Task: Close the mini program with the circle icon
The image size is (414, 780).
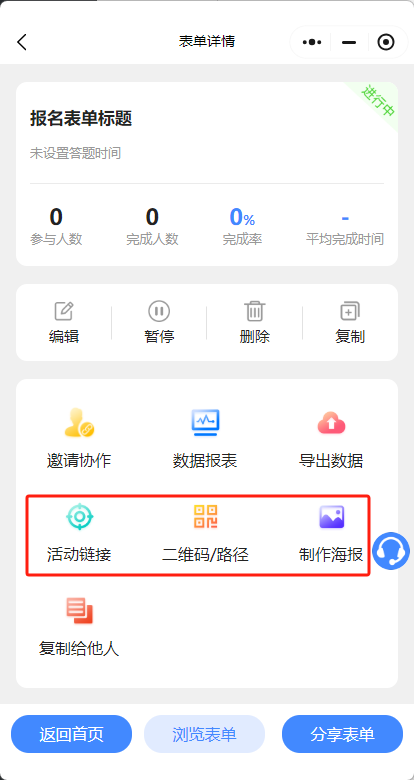Action: coord(386,42)
